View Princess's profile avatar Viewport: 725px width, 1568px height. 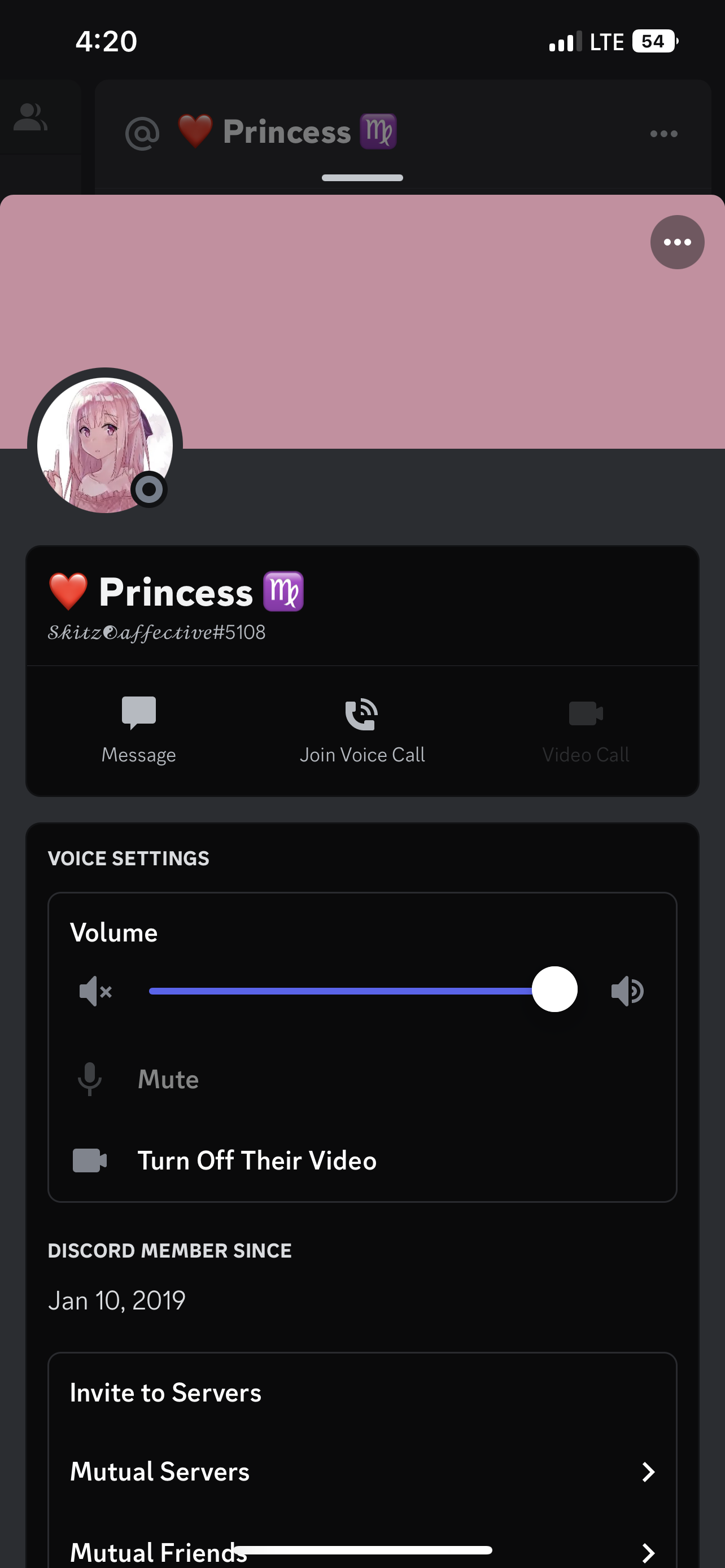pos(104,445)
